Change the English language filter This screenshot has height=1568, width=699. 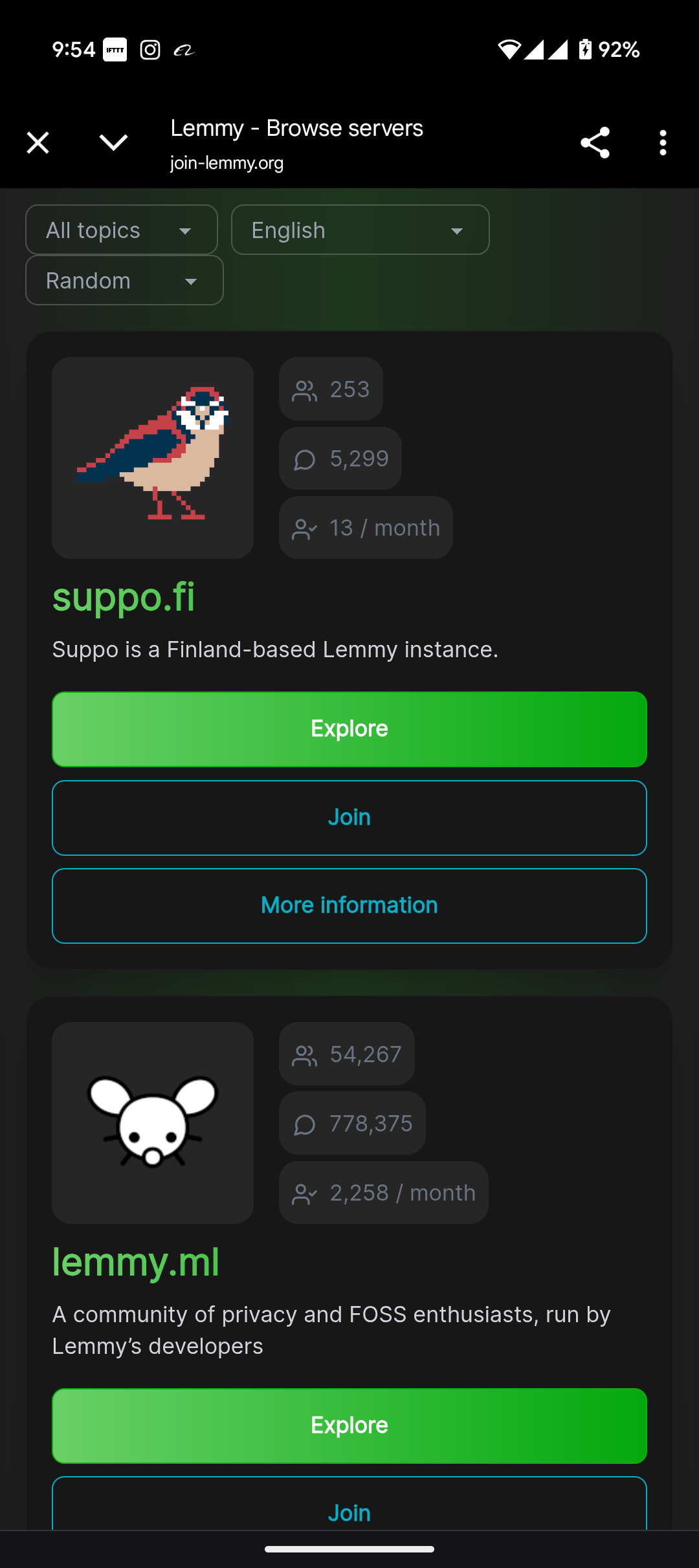pyautogui.click(x=360, y=230)
